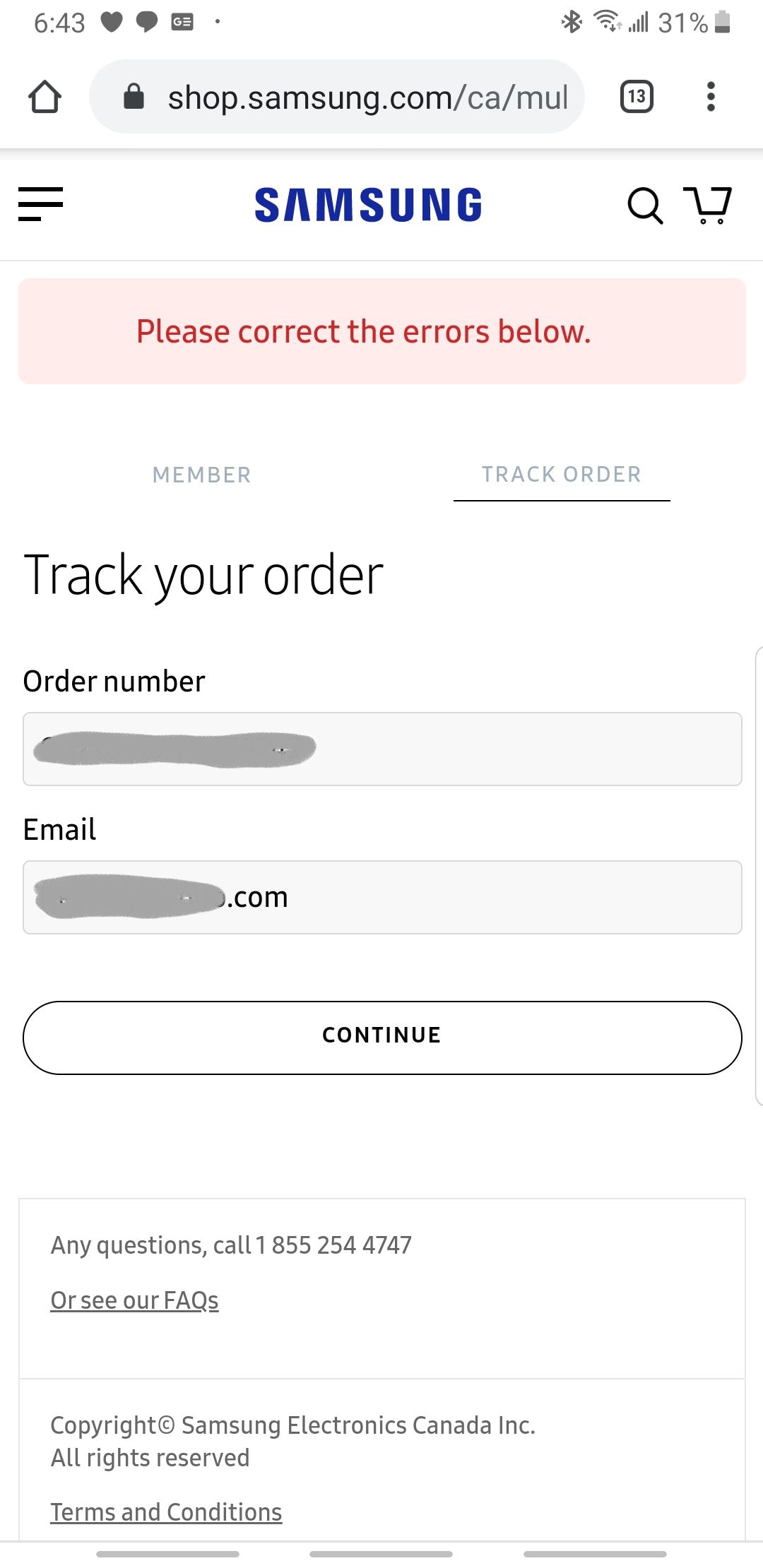Open Terms and Conditions link

(166, 1512)
